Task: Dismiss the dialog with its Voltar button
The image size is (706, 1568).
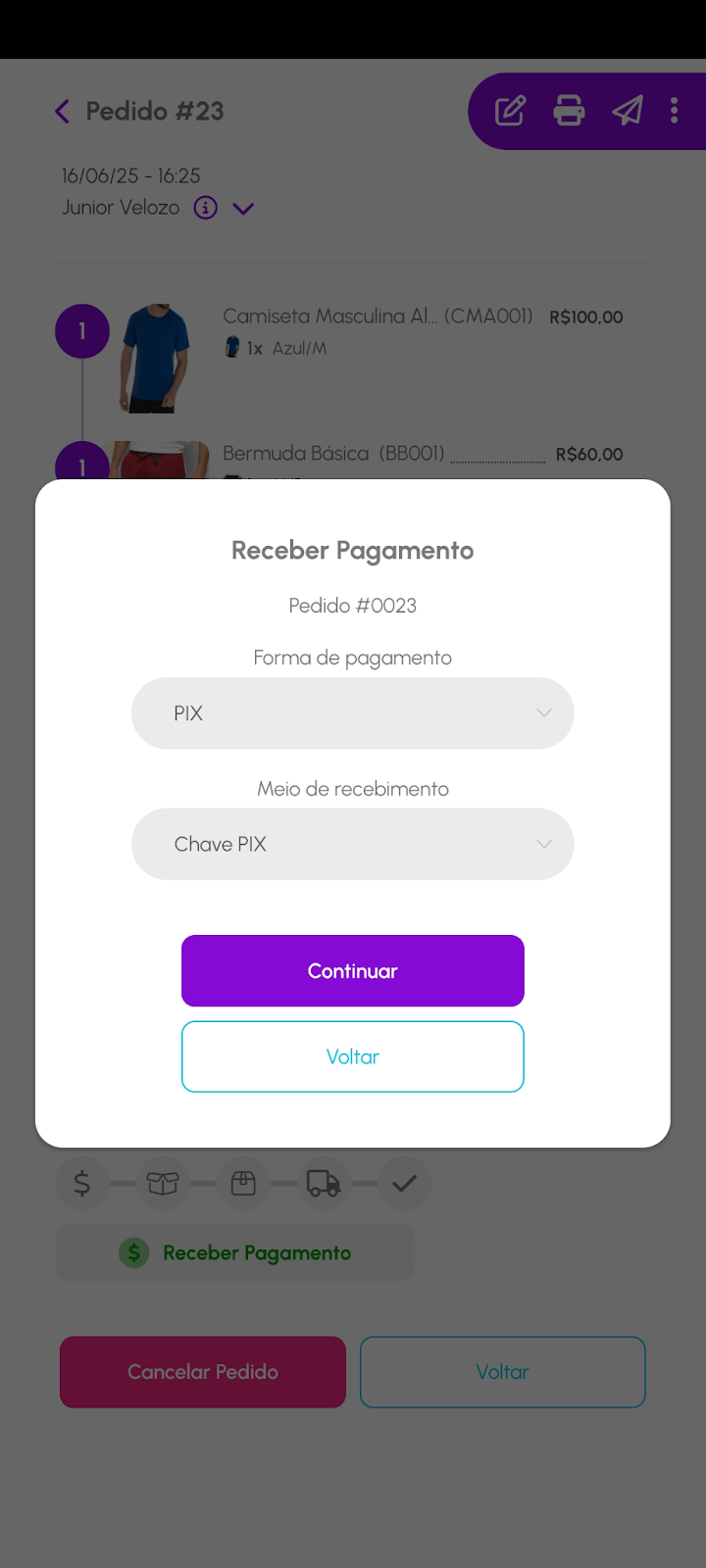Action: [352, 1056]
